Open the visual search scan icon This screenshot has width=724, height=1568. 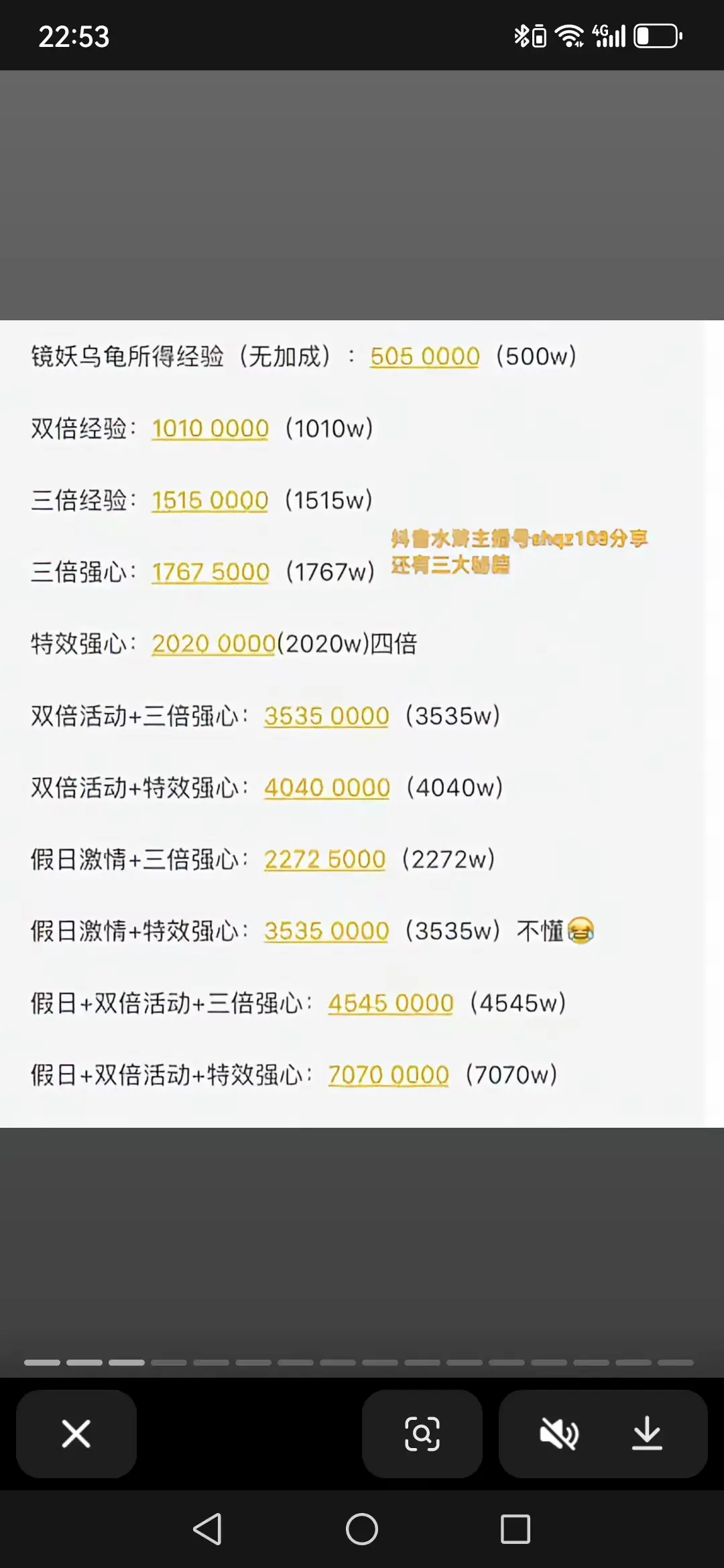[x=422, y=1434]
